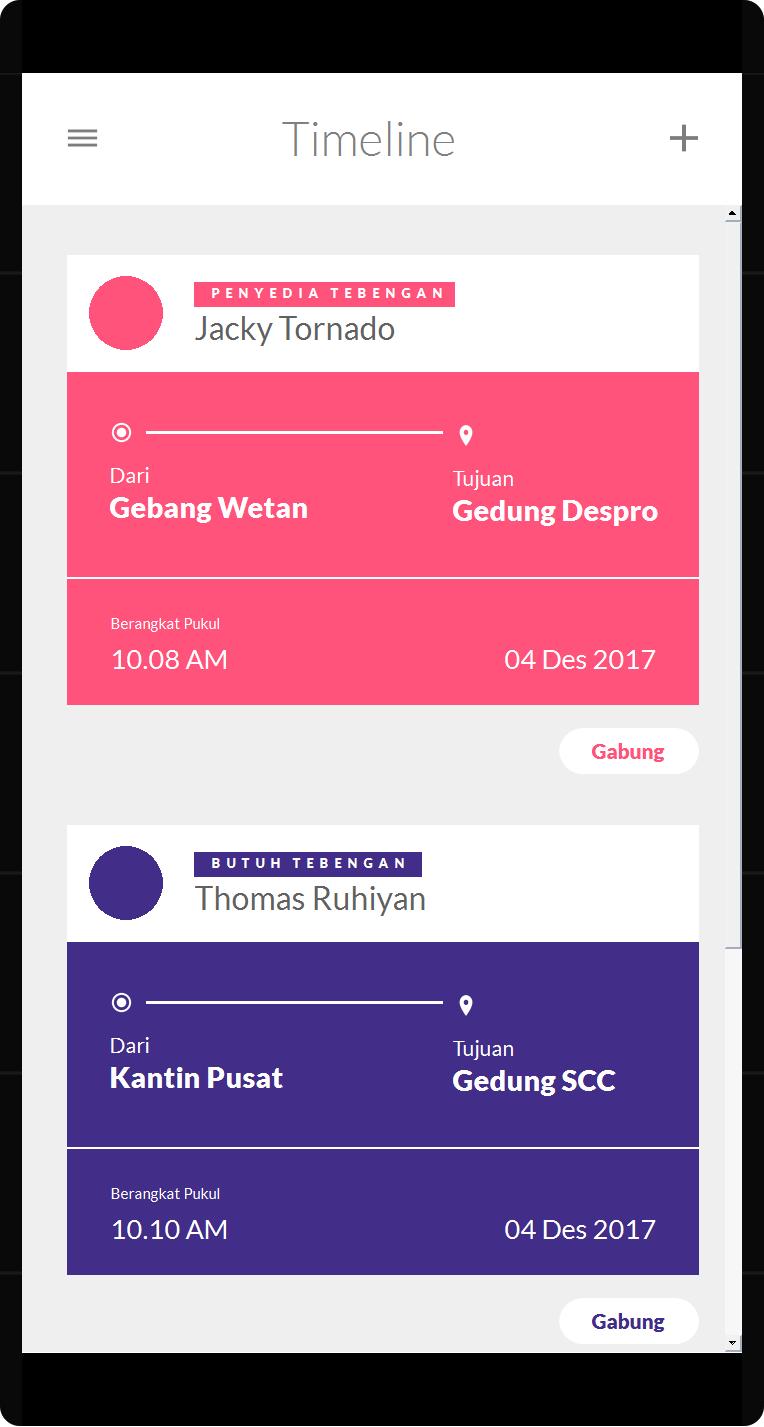Tap Gabung under Jacky Tornado's ride
Screen dimensions: 764x1427
click(x=628, y=751)
